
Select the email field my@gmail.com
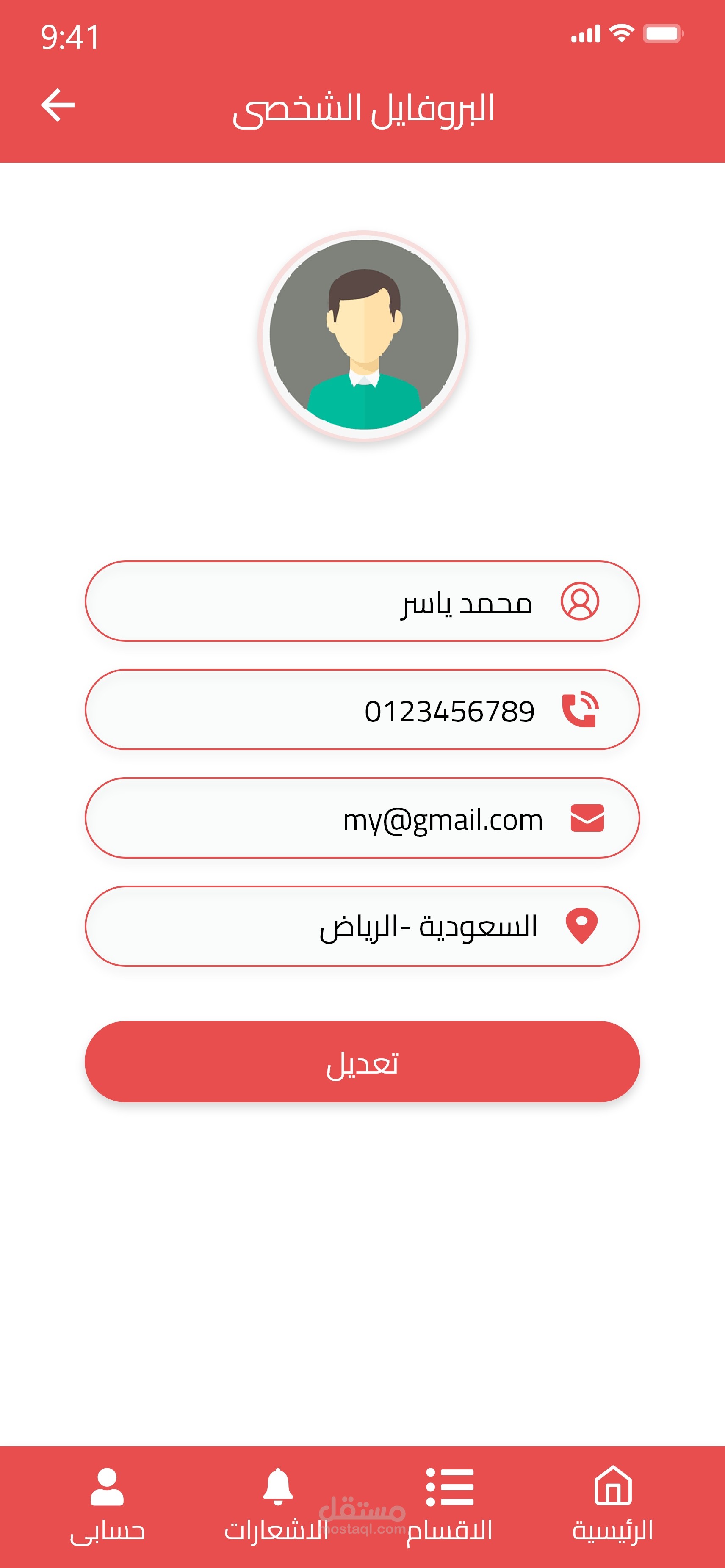tap(362, 817)
